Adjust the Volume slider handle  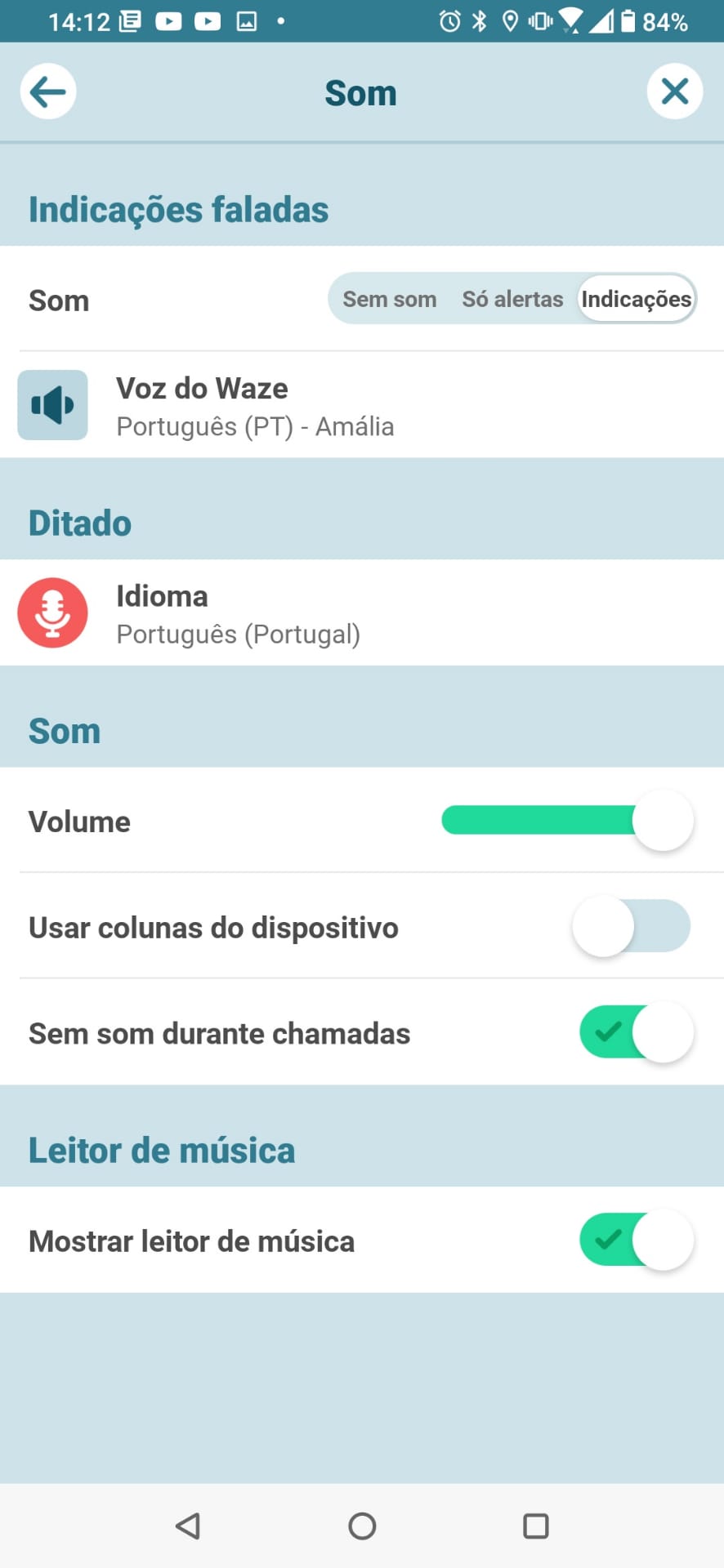[x=662, y=820]
